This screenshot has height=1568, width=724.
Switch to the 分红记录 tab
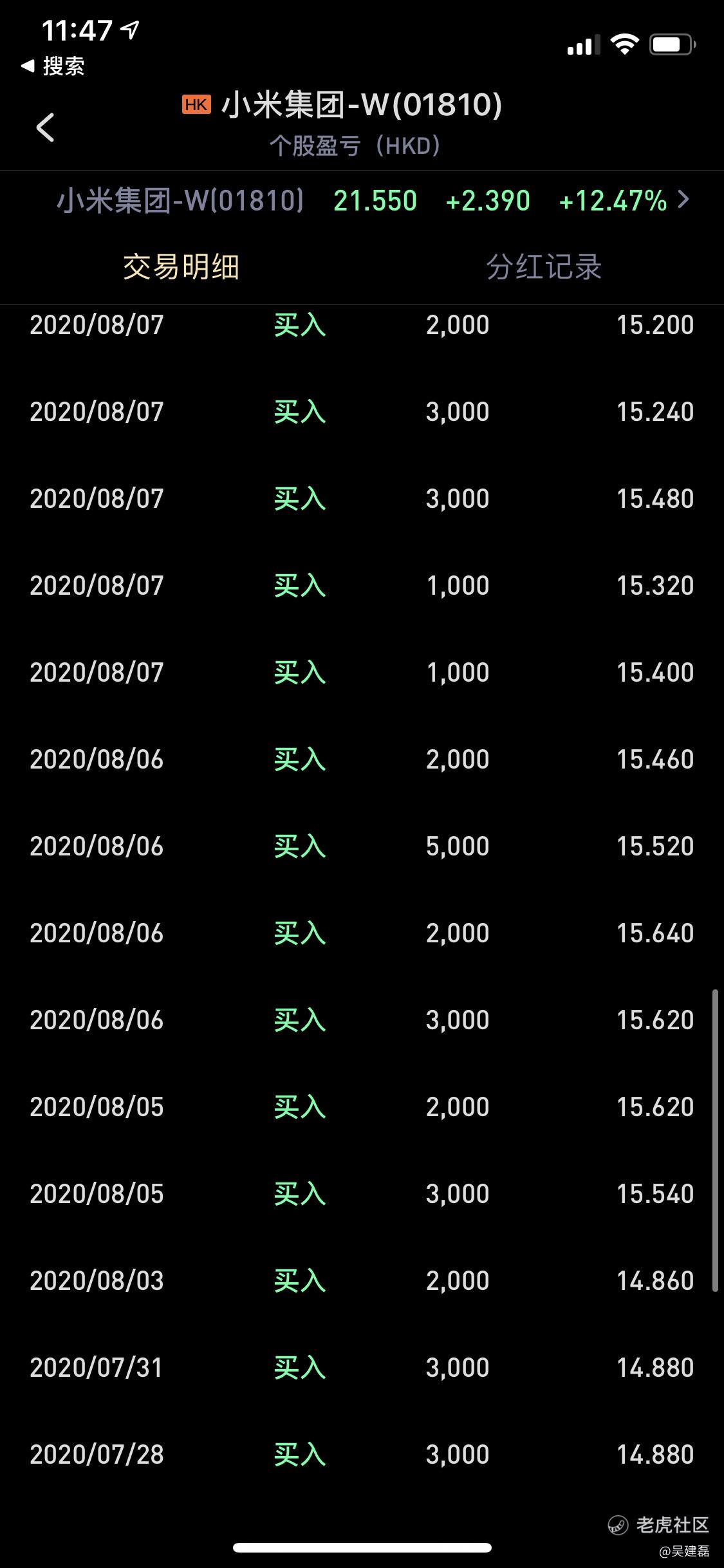click(x=544, y=266)
